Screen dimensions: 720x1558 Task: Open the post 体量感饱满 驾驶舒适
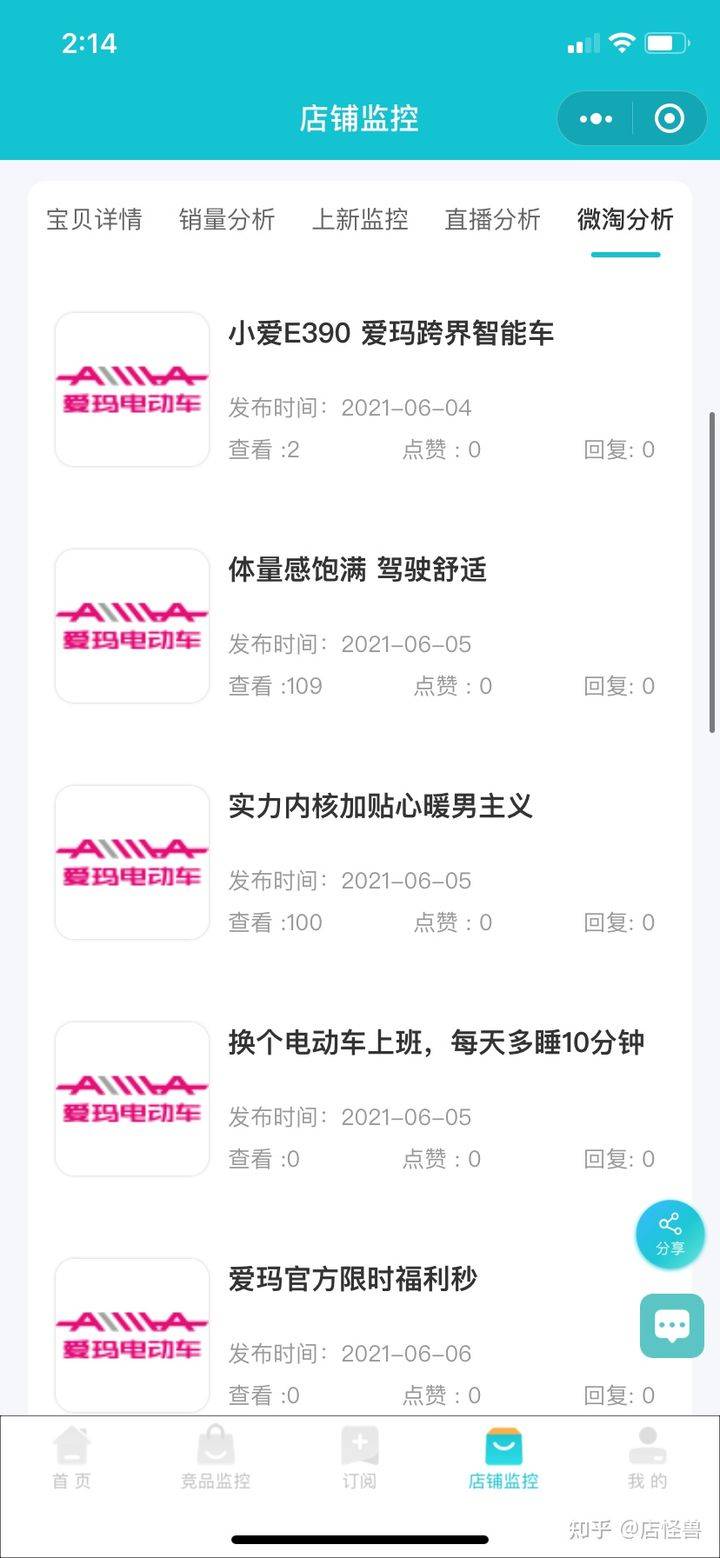click(x=357, y=570)
